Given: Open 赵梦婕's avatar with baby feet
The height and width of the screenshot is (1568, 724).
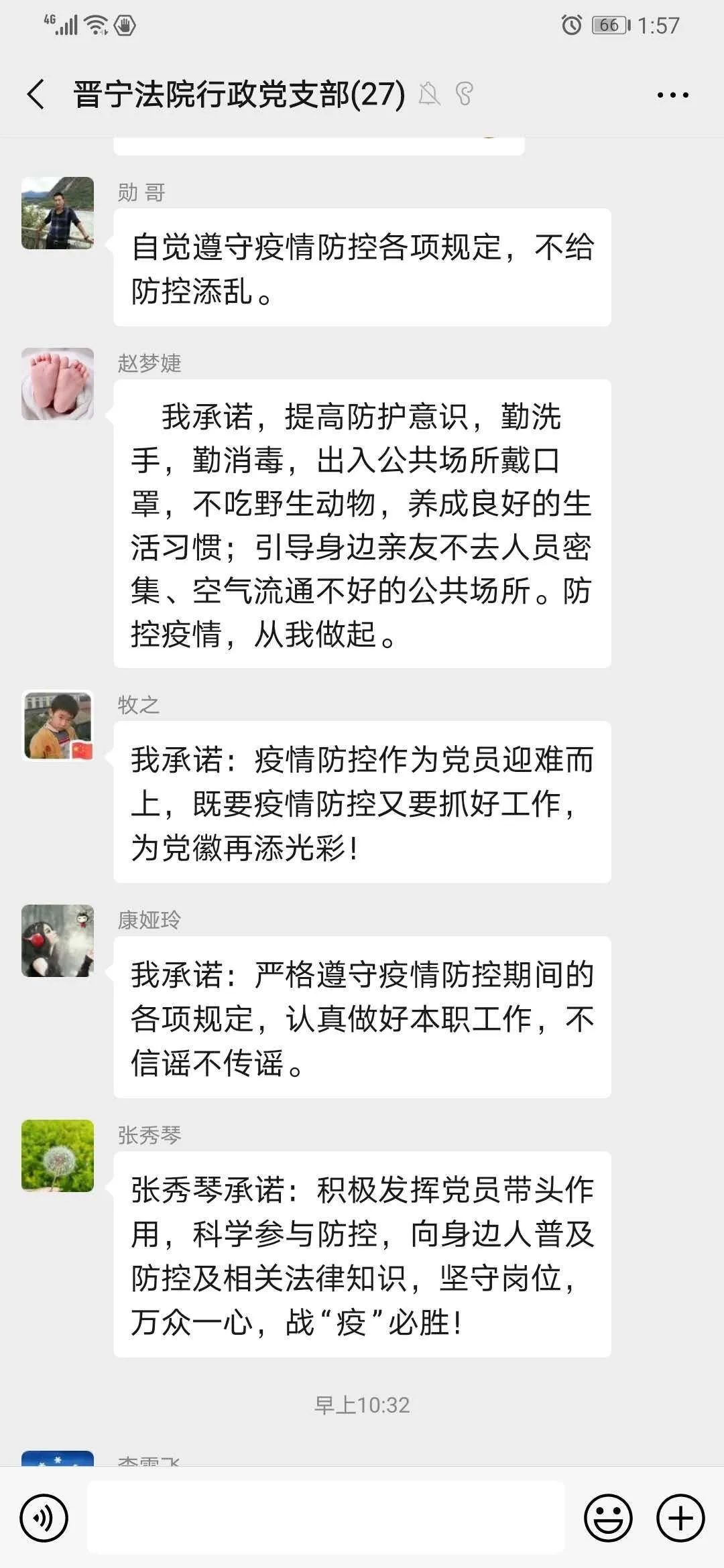Looking at the screenshot, I should 58,384.
